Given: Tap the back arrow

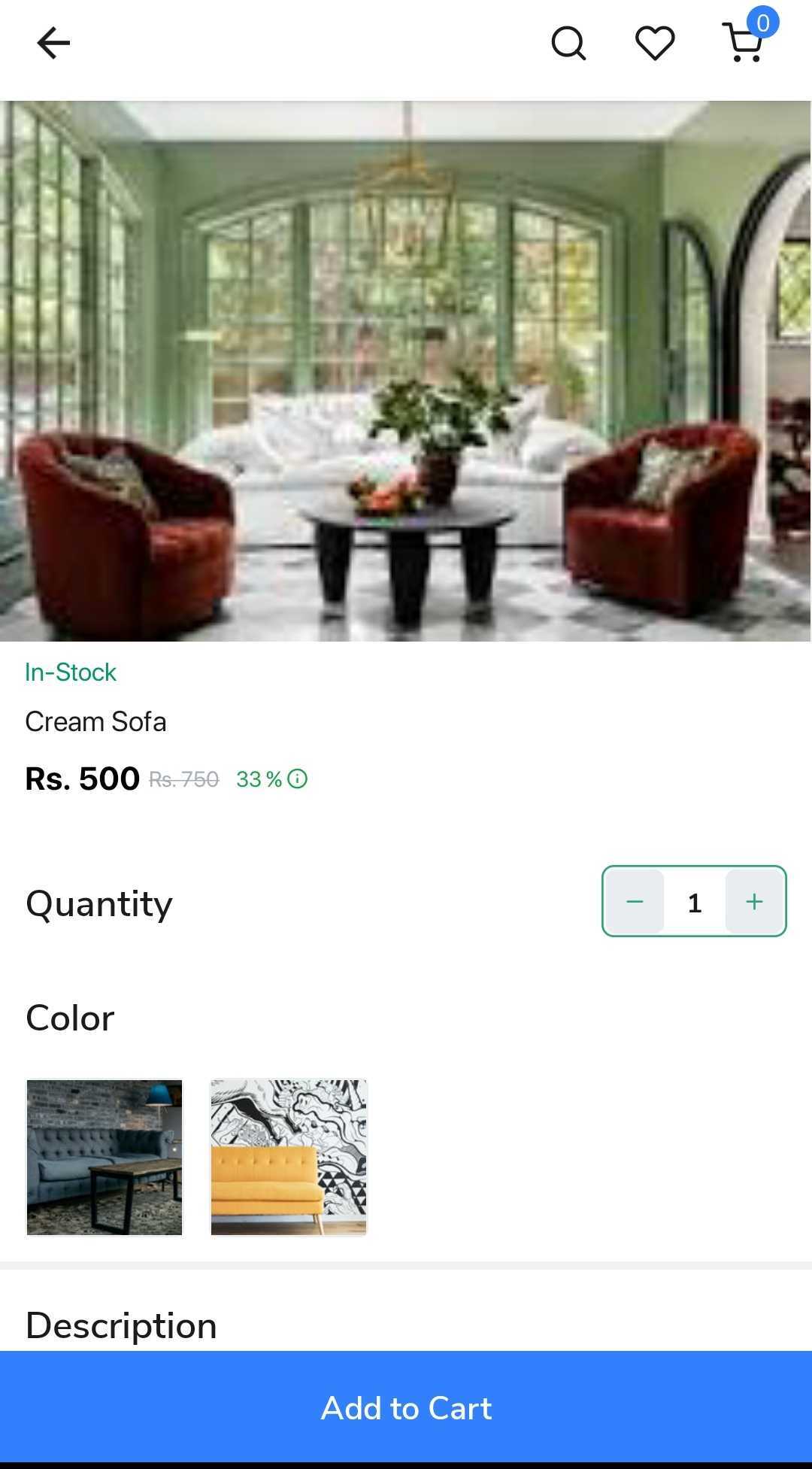Looking at the screenshot, I should point(53,42).
